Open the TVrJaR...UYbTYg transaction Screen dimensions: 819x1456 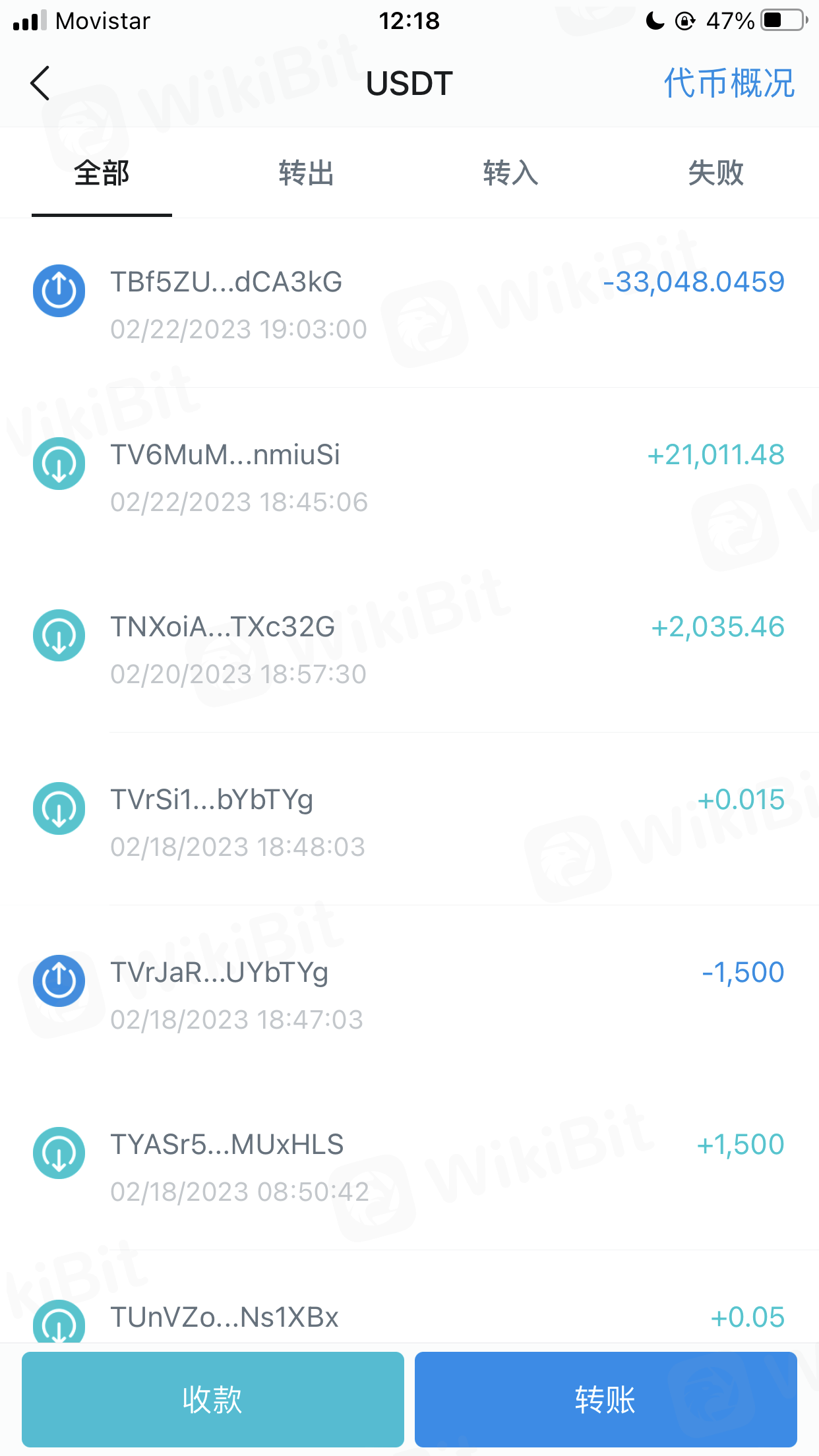coord(409,994)
